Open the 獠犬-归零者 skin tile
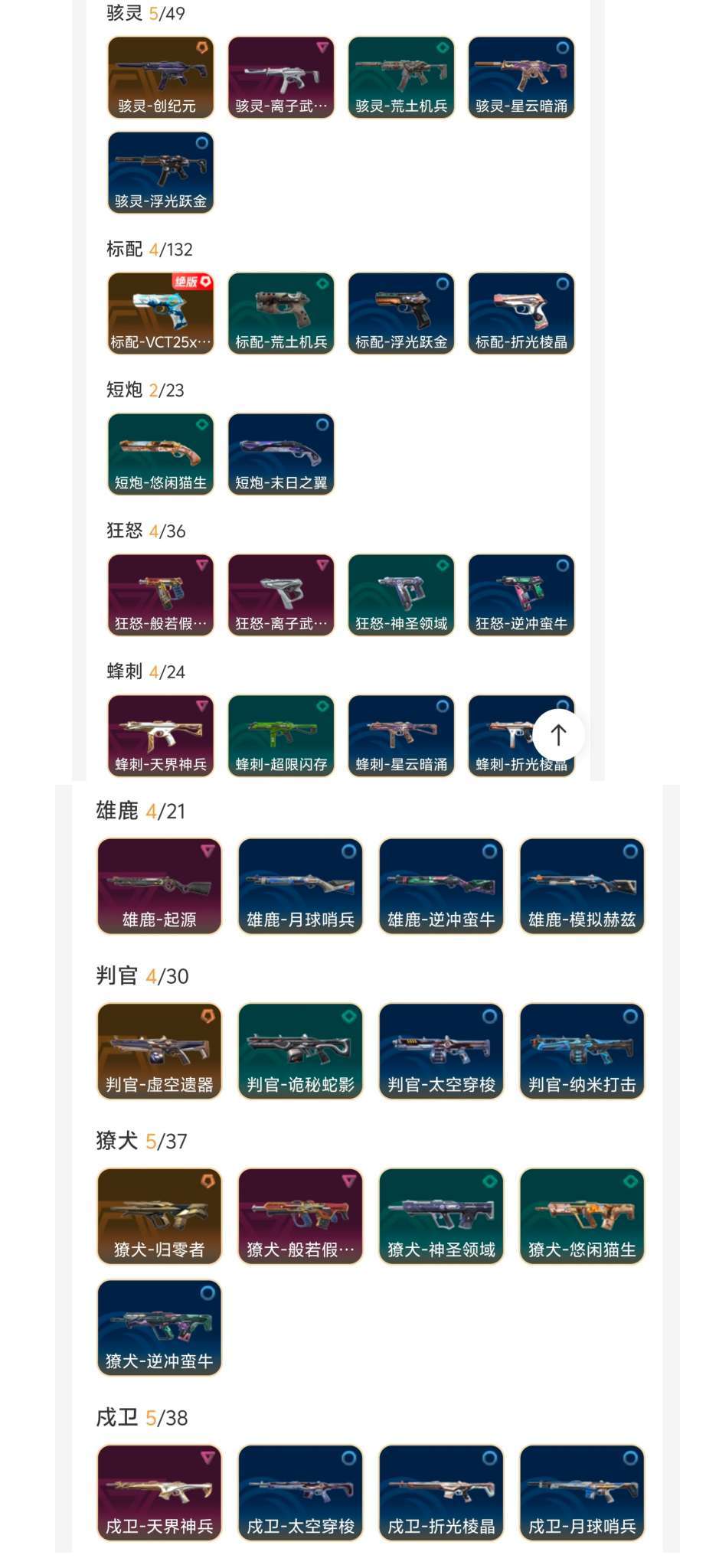The height and width of the screenshot is (1568, 706). click(159, 1216)
